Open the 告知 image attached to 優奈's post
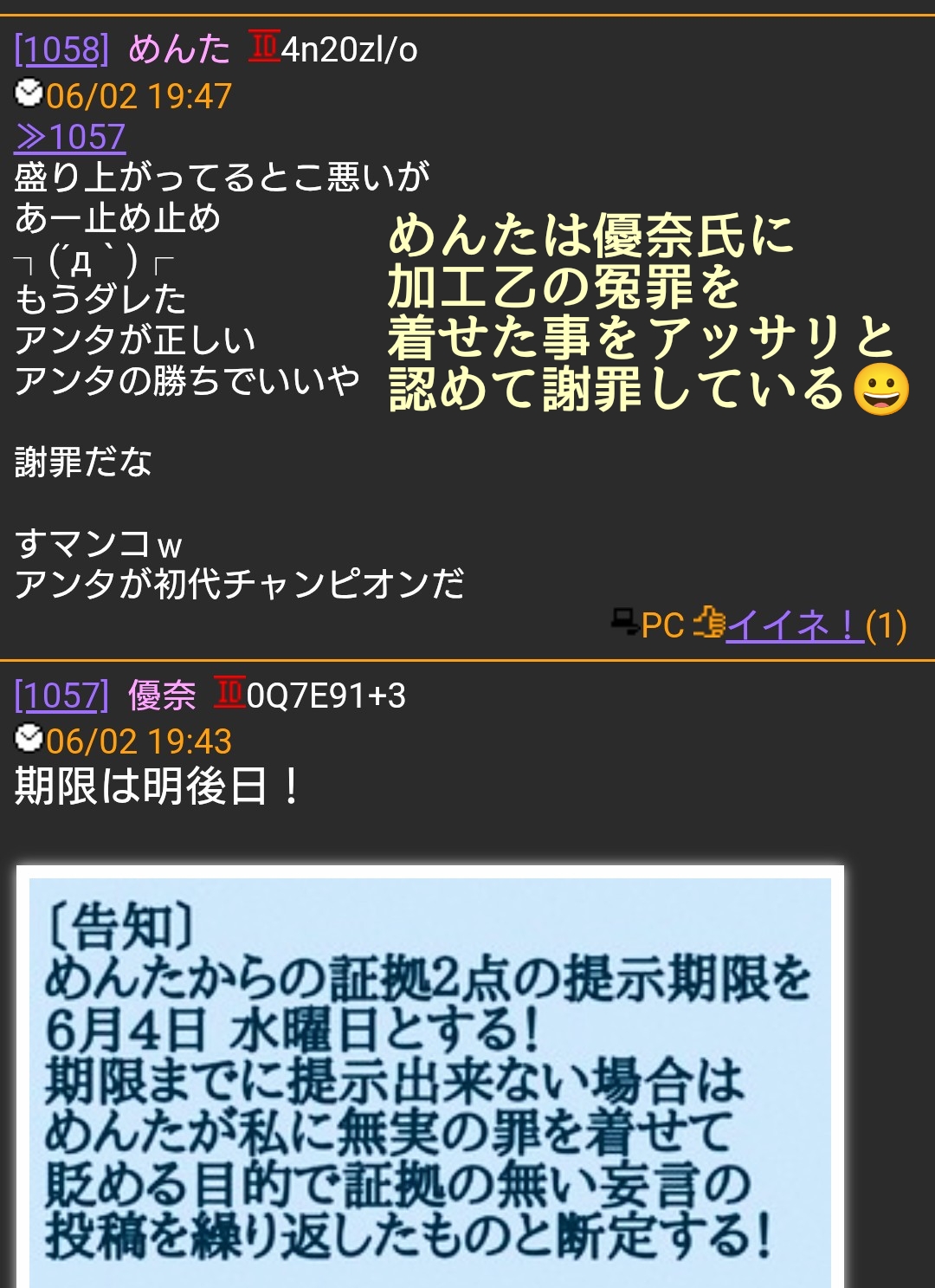This screenshot has height=1288, width=935. tap(429, 1074)
